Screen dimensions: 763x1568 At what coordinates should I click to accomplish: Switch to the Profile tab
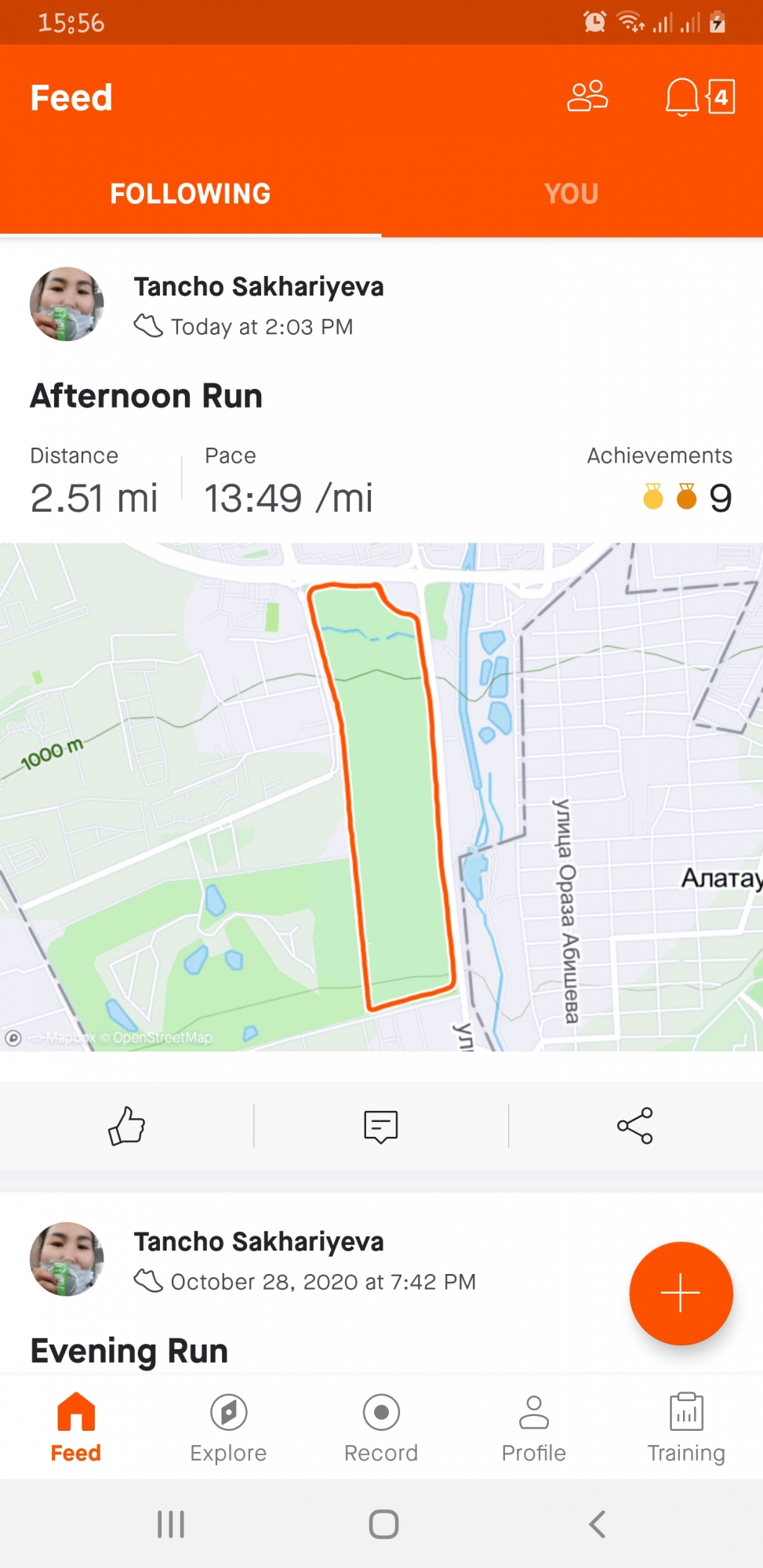(533, 1428)
